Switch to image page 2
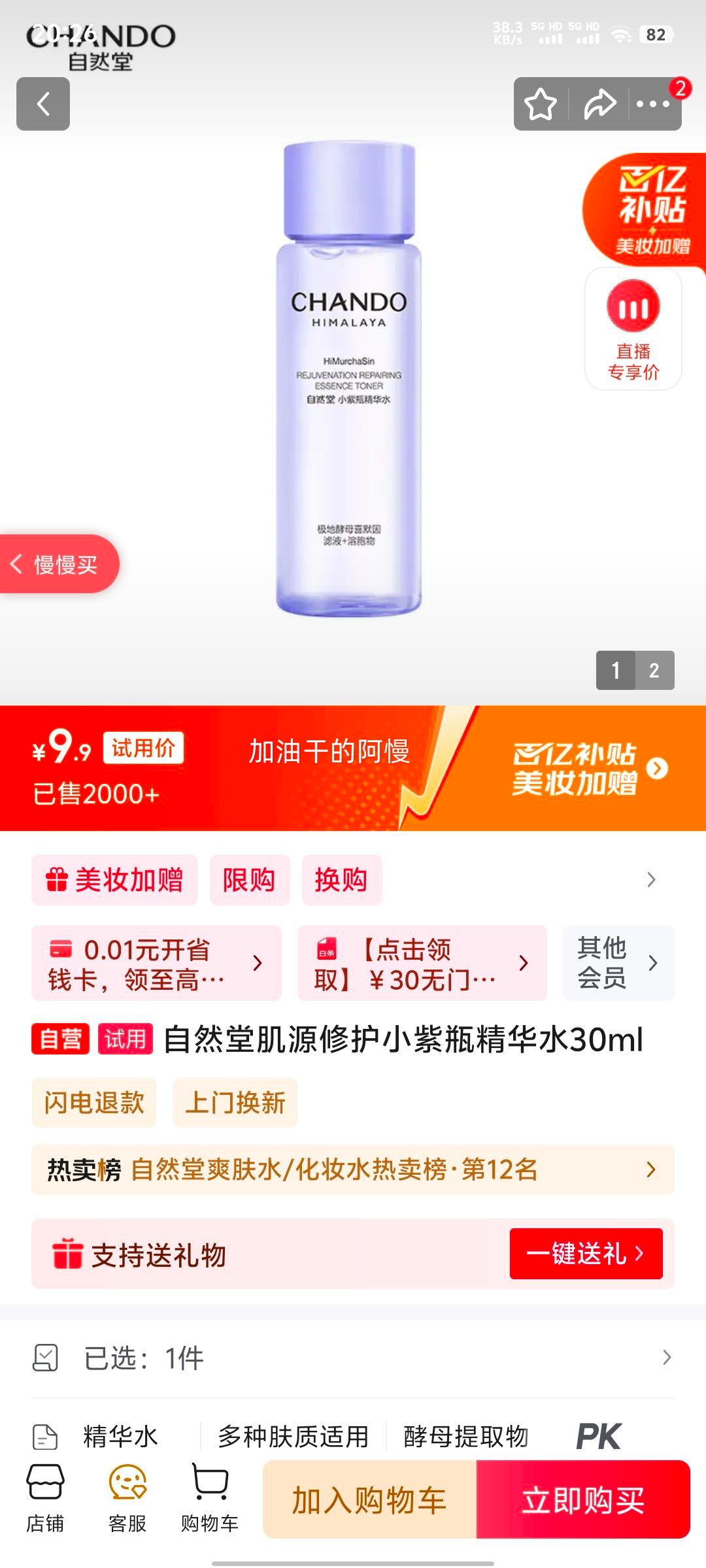Image resolution: width=706 pixels, height=1568 pixels. pyautogui.click(x=656, y=669)
